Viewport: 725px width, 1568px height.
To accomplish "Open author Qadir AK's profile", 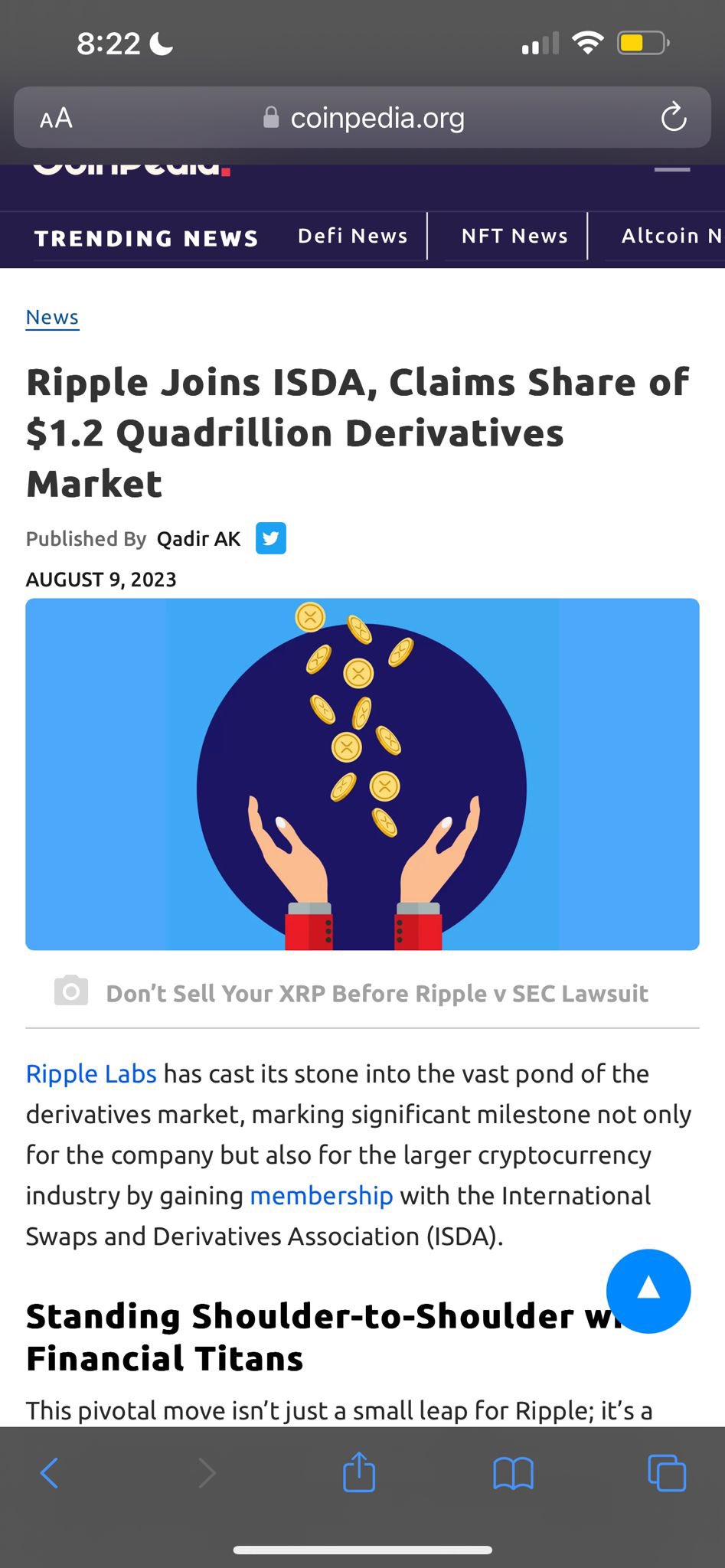I will point(198,539).
